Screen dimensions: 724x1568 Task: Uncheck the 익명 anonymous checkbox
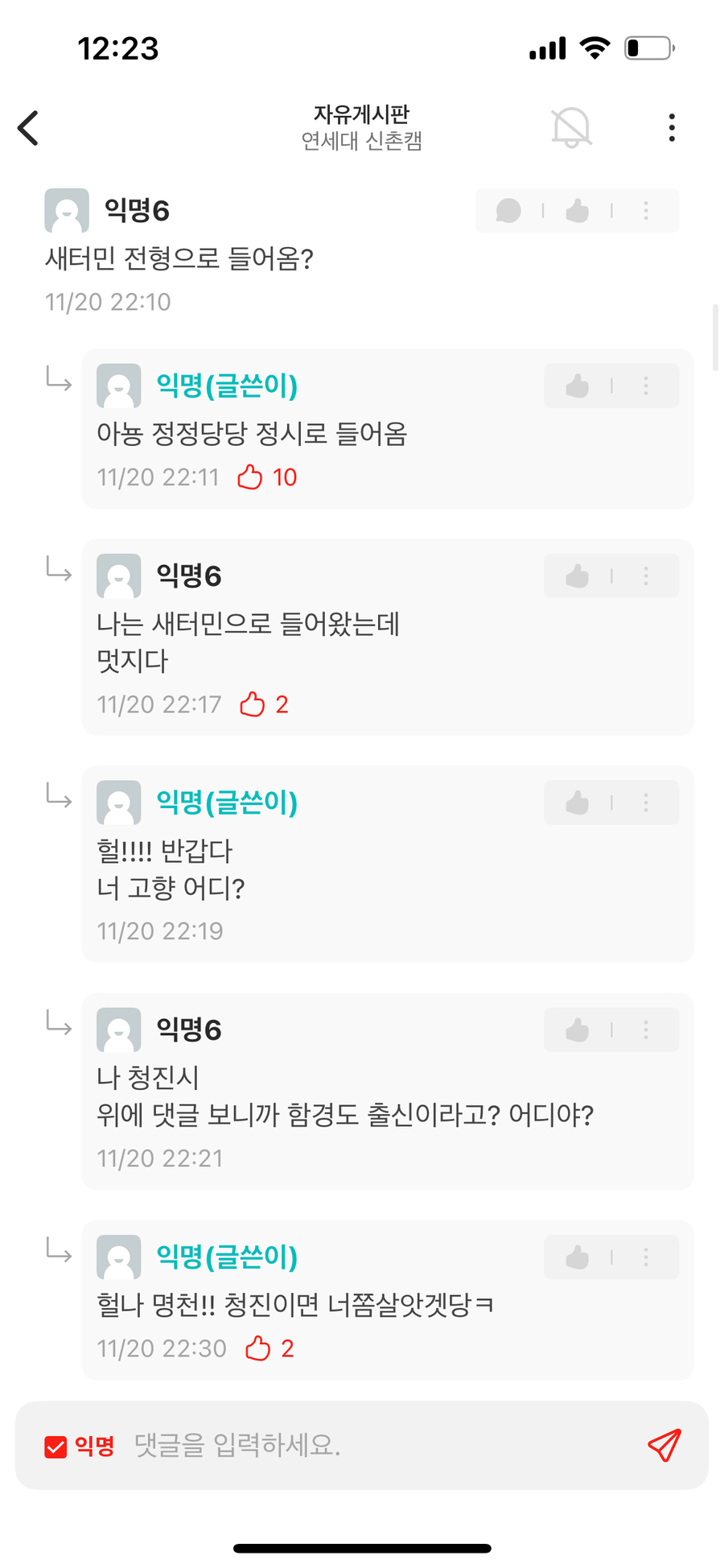(x=56, y=1446)
